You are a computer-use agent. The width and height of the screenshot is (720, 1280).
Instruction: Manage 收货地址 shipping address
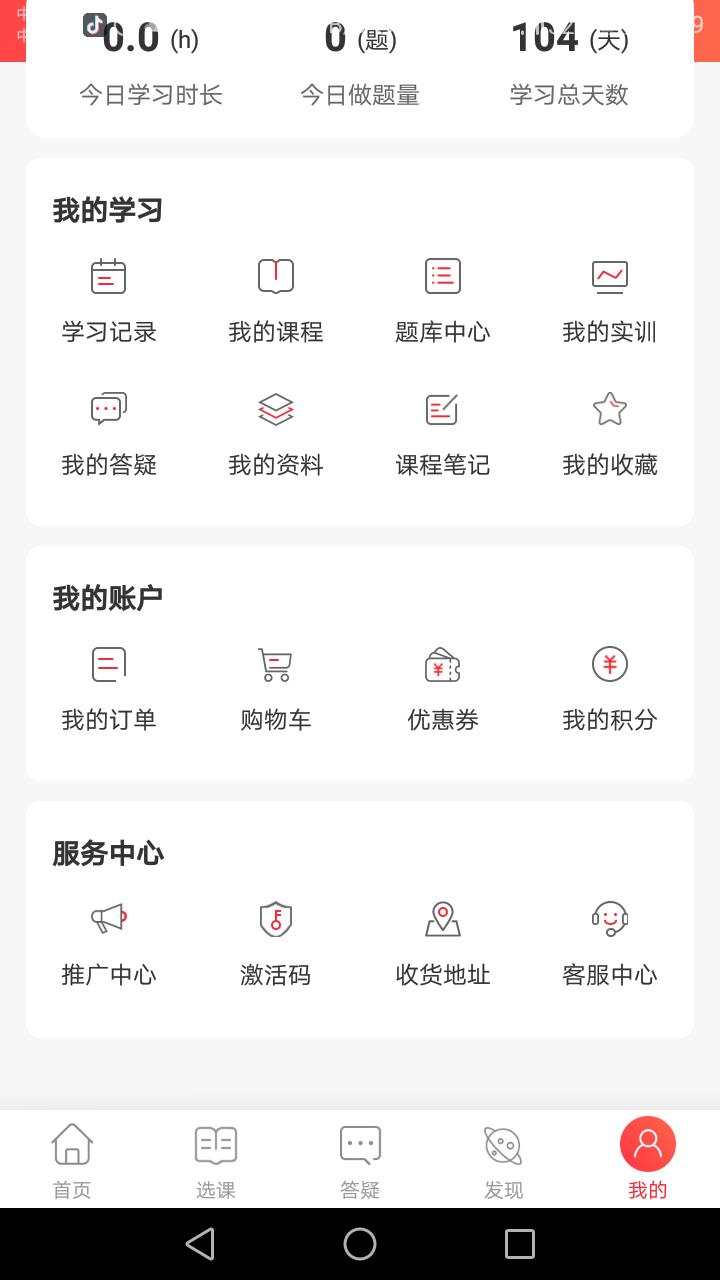tap(443, 943)
